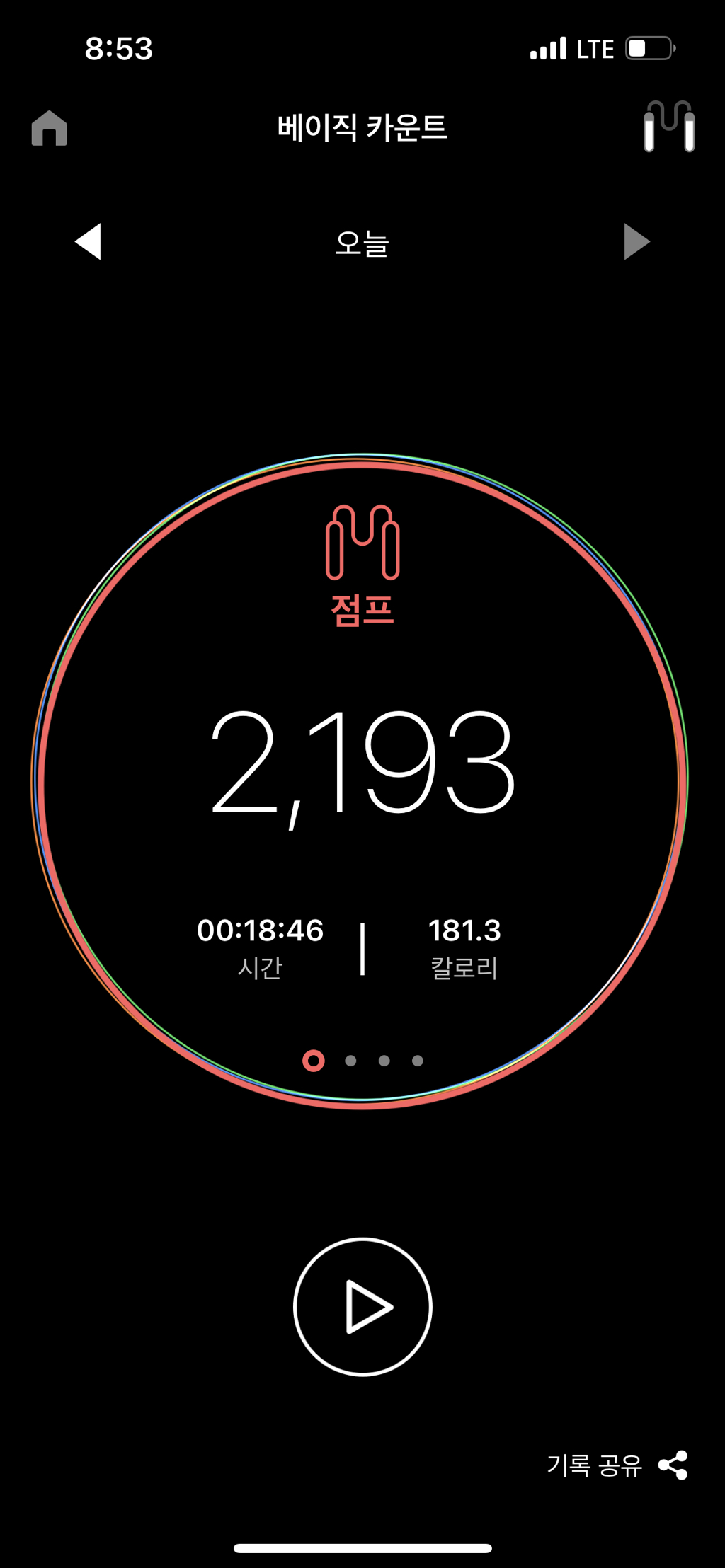The height and width of the screenshot is (1568, 725).
Task: Tap the 베이직 카운트 title
Action: 362,129
